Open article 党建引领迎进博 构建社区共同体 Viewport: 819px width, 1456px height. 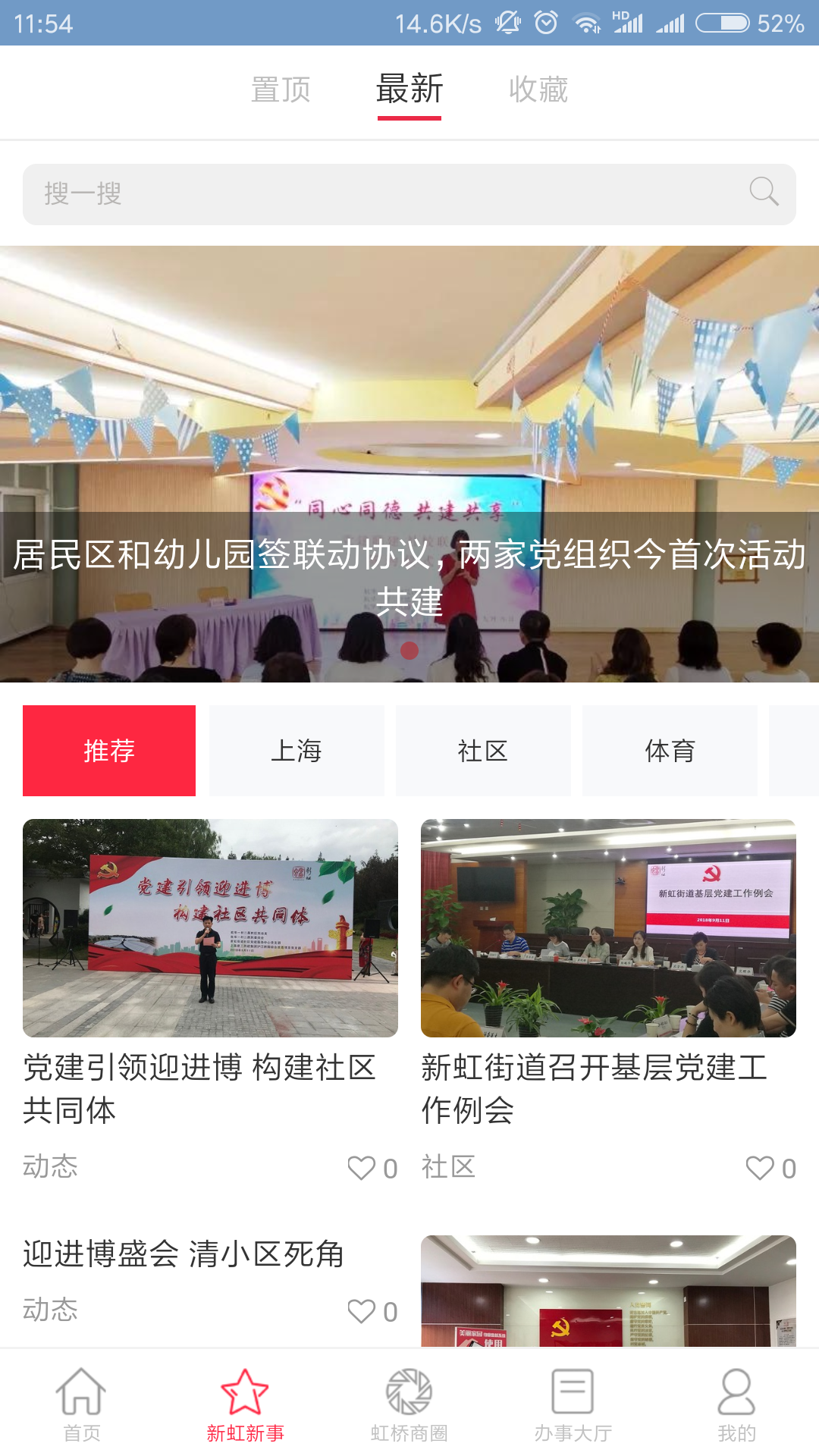tap(210, 929)
